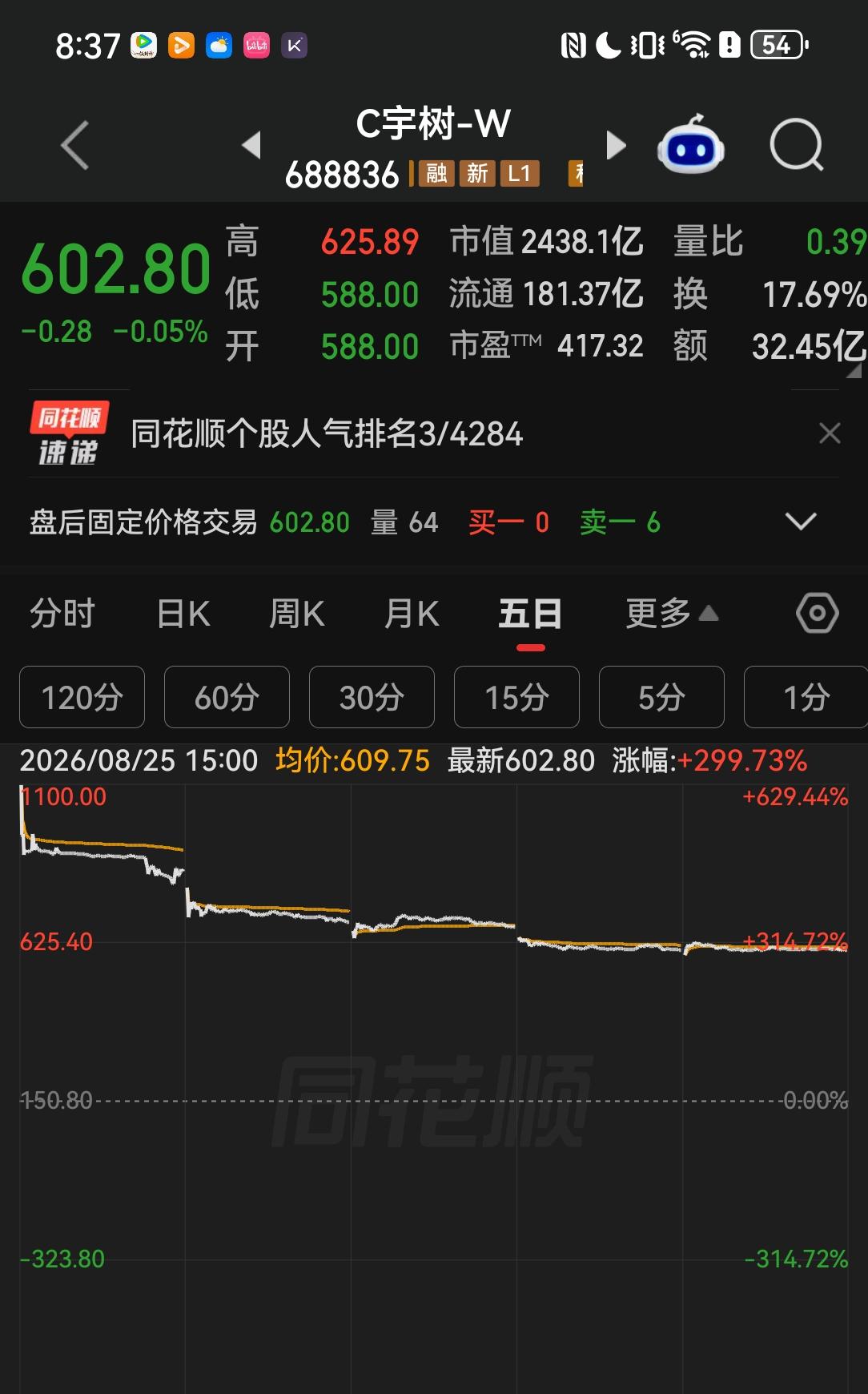Choose the 120分 interval
This screenshot has height=1394, width=868.
(x=82, y=697)
